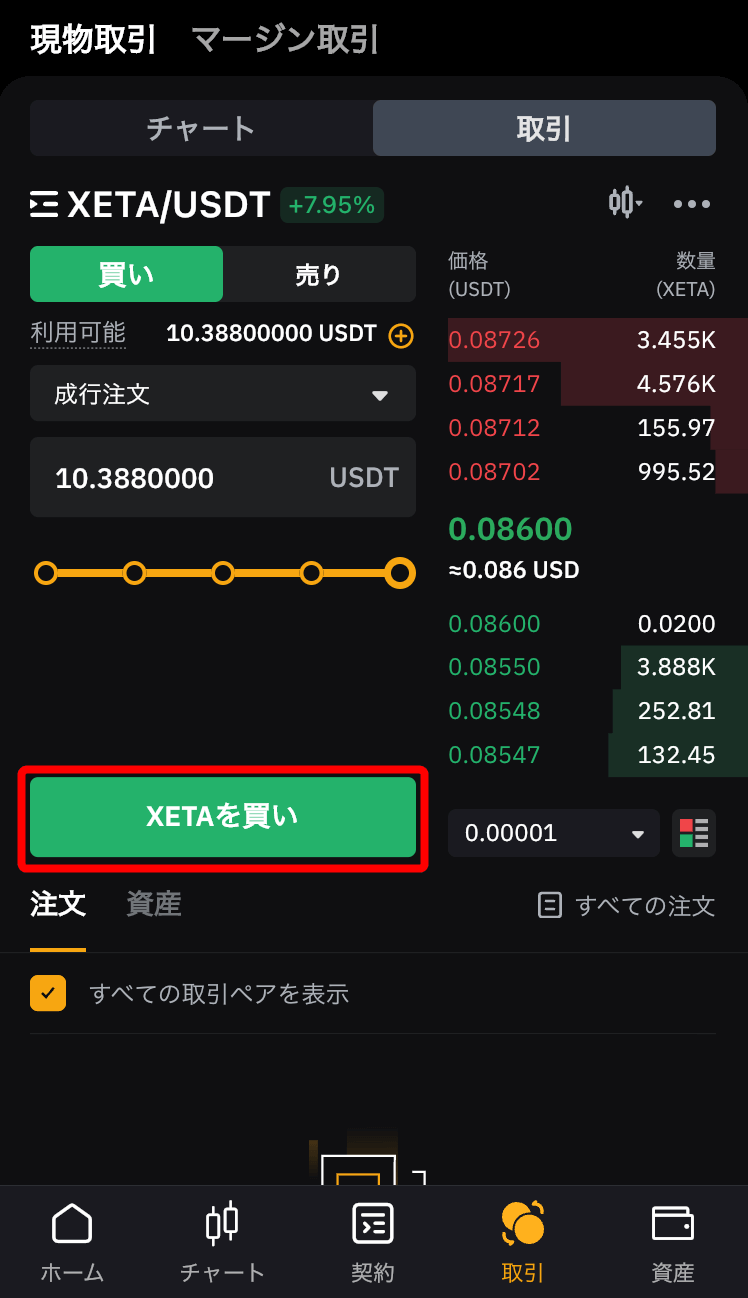
Task: Select the 買い buy toggle
Action: (126, 273)
